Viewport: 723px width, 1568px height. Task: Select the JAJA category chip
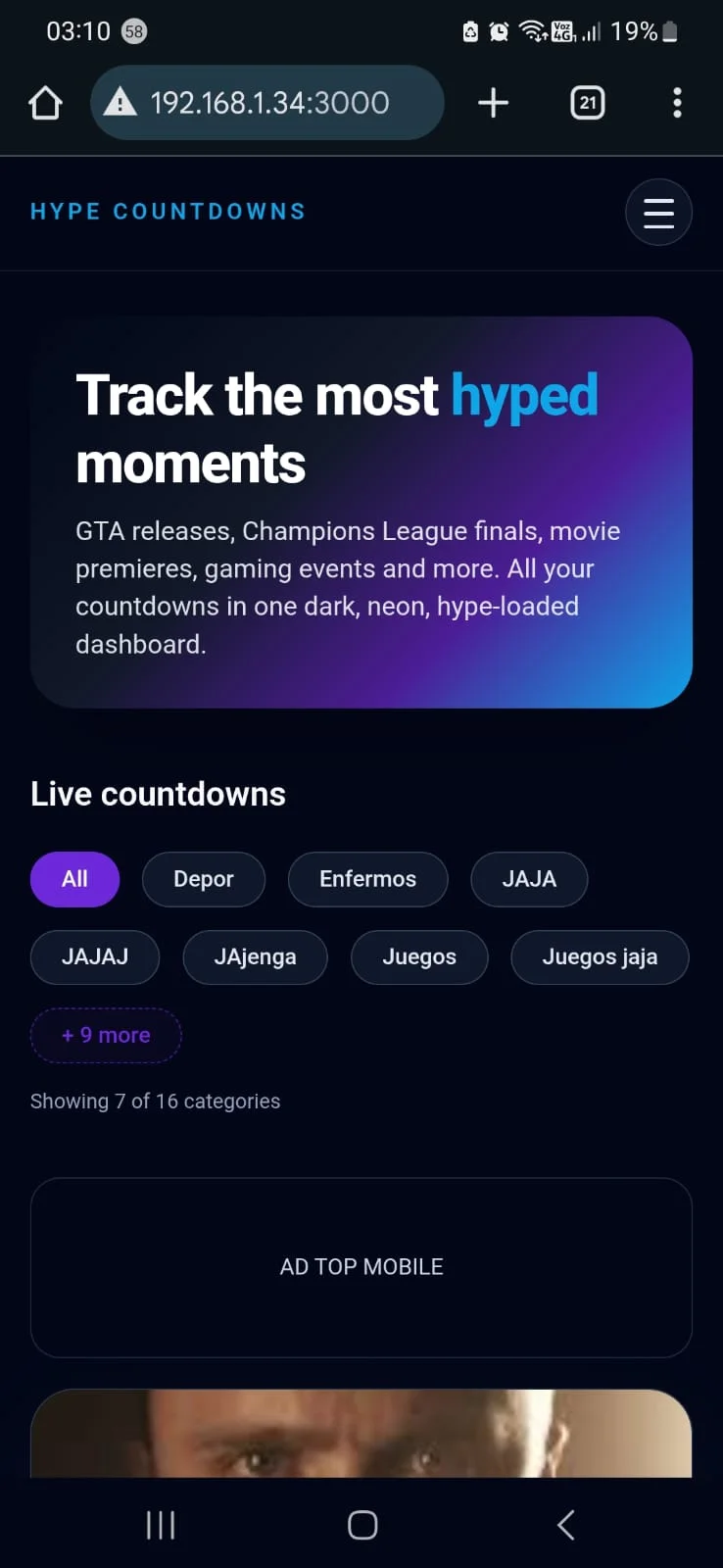click(x=529, y=879)
